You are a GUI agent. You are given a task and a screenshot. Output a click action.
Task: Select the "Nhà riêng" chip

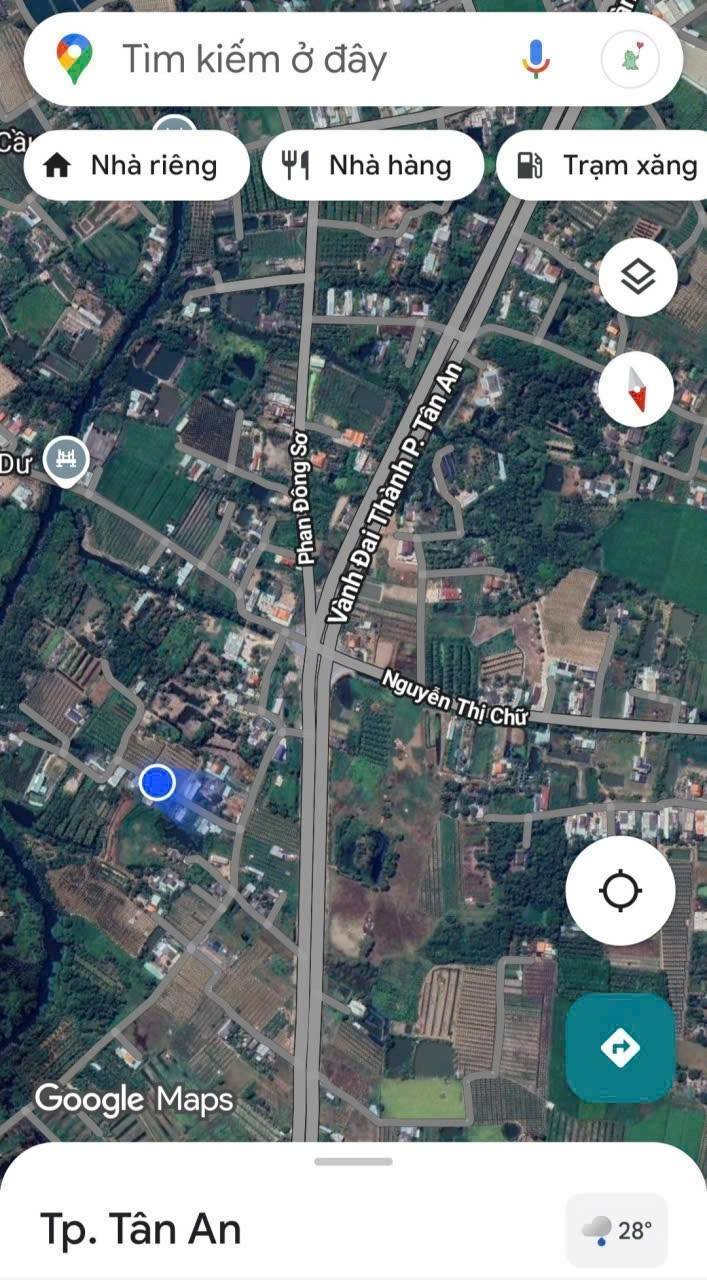[136, 165]
